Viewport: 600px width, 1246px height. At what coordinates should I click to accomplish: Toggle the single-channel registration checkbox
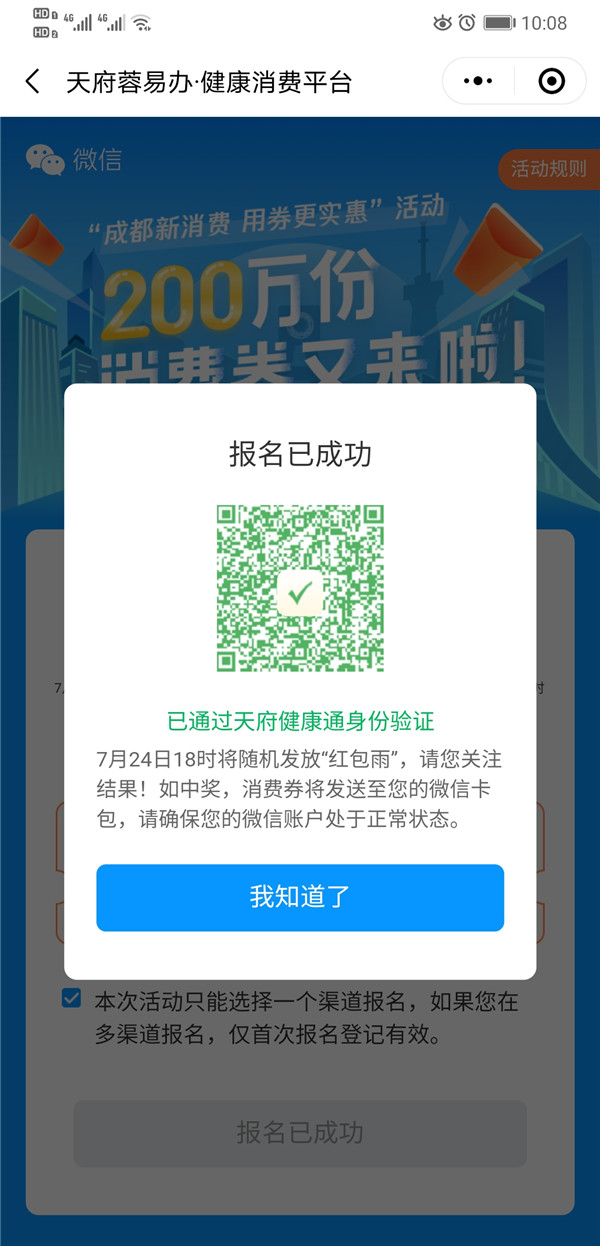click(x=71, y=998)
